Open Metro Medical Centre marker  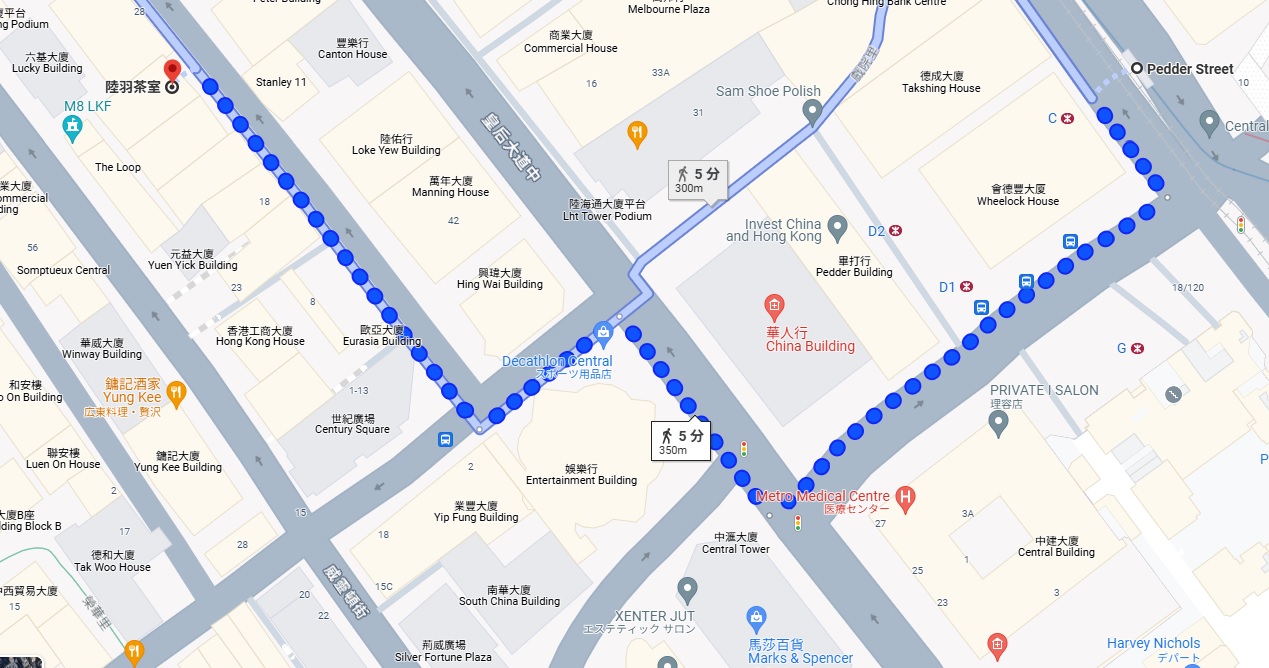point(905,496)
